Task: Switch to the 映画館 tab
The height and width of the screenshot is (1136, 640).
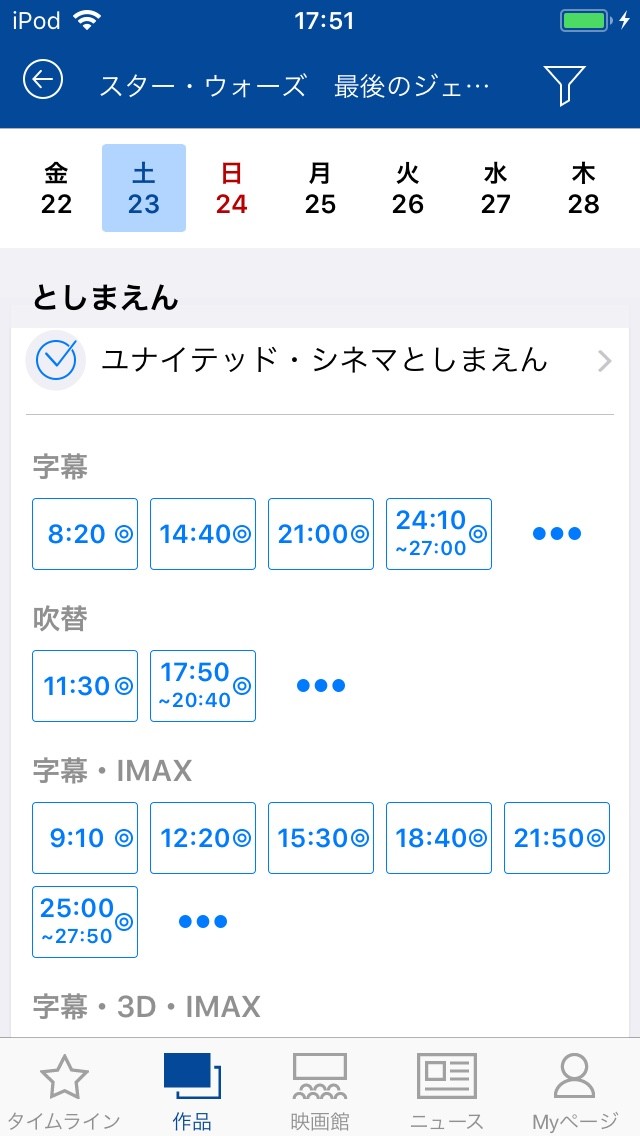Action: click(320, 1091)
